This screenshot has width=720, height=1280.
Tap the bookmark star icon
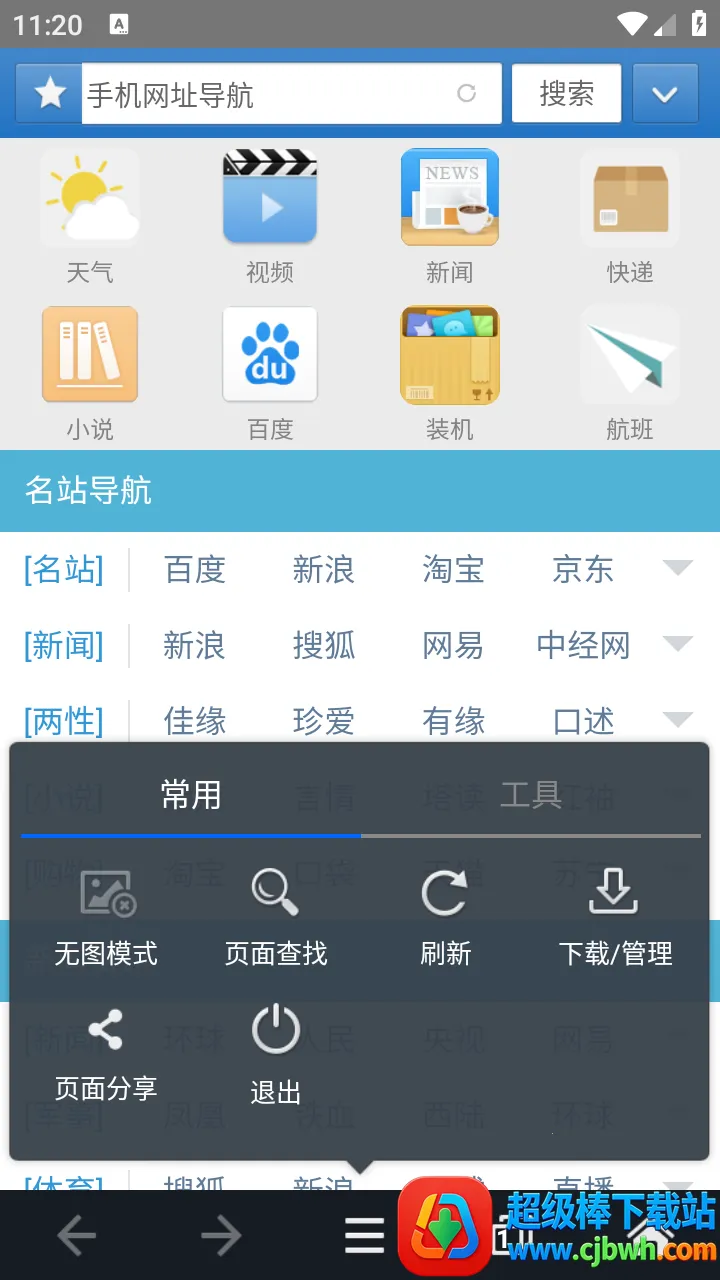click(x=49, y=94)
